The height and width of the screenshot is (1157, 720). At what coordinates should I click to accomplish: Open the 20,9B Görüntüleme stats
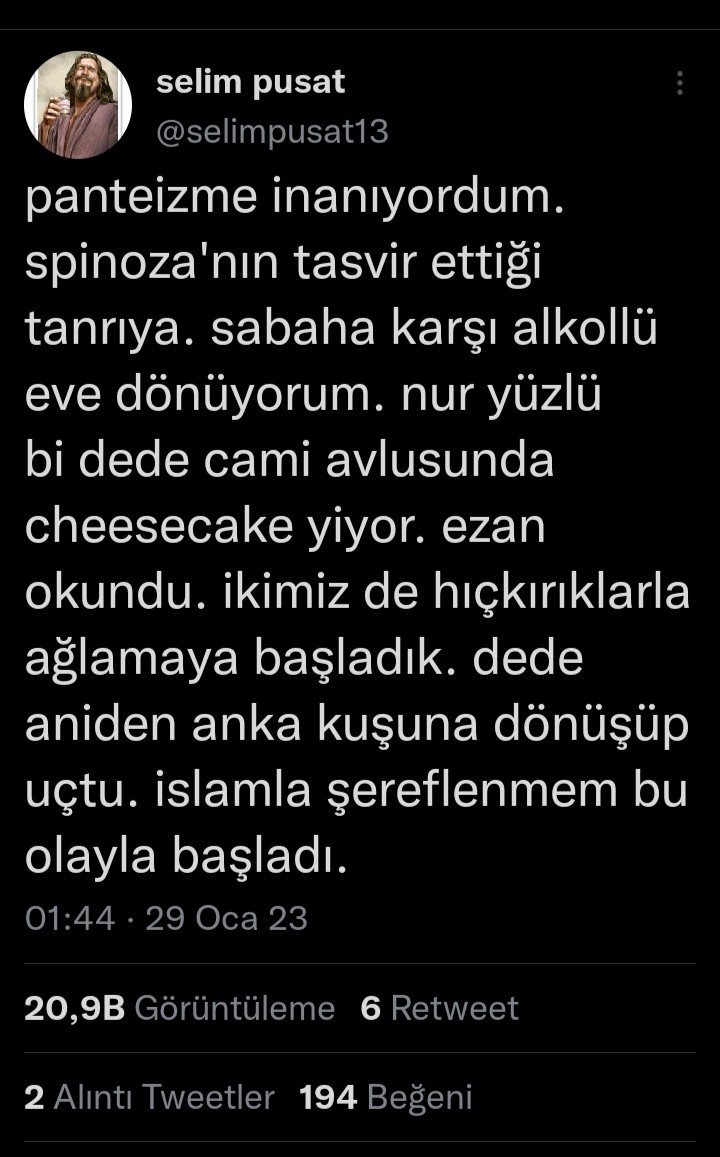179,1008
